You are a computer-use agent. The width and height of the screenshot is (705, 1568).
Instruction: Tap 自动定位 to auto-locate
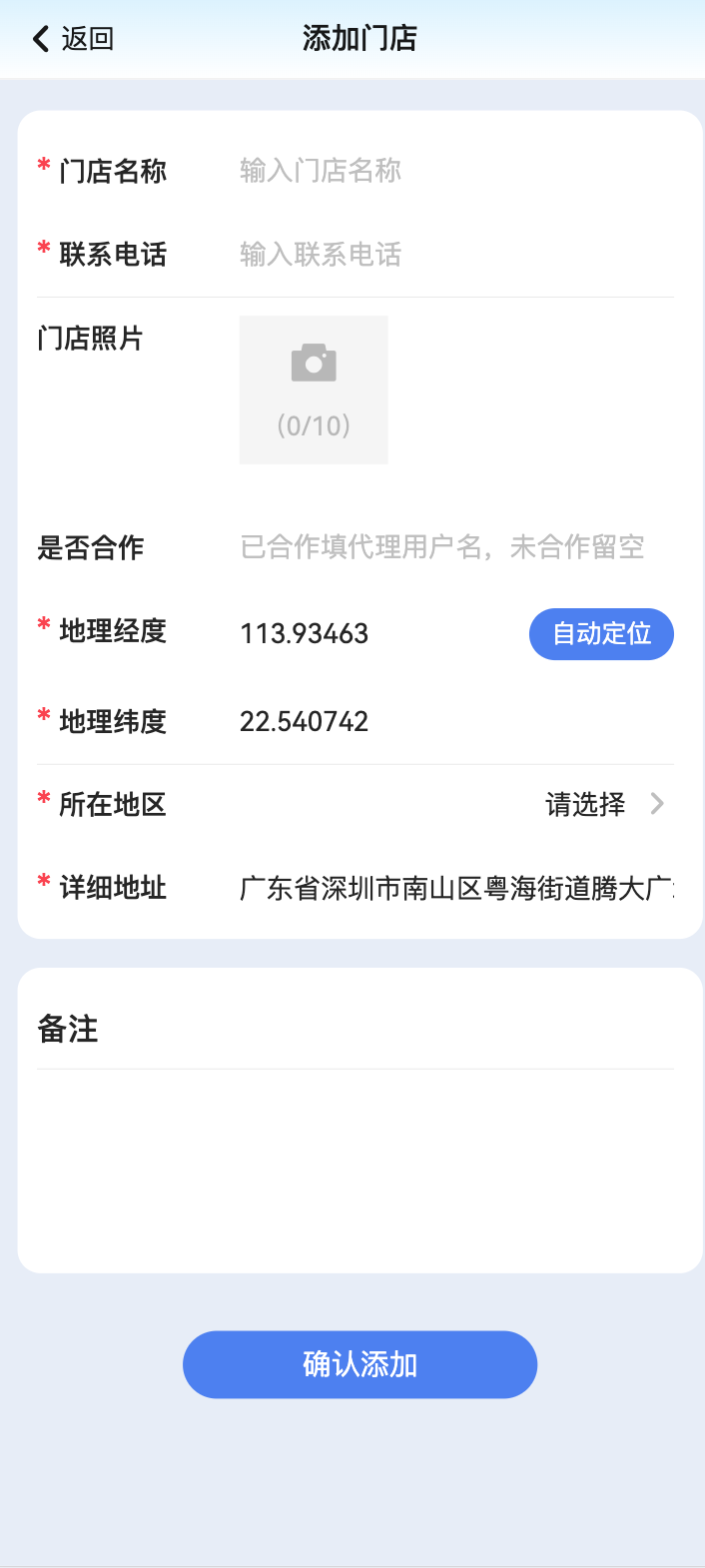tap(601, 634)
